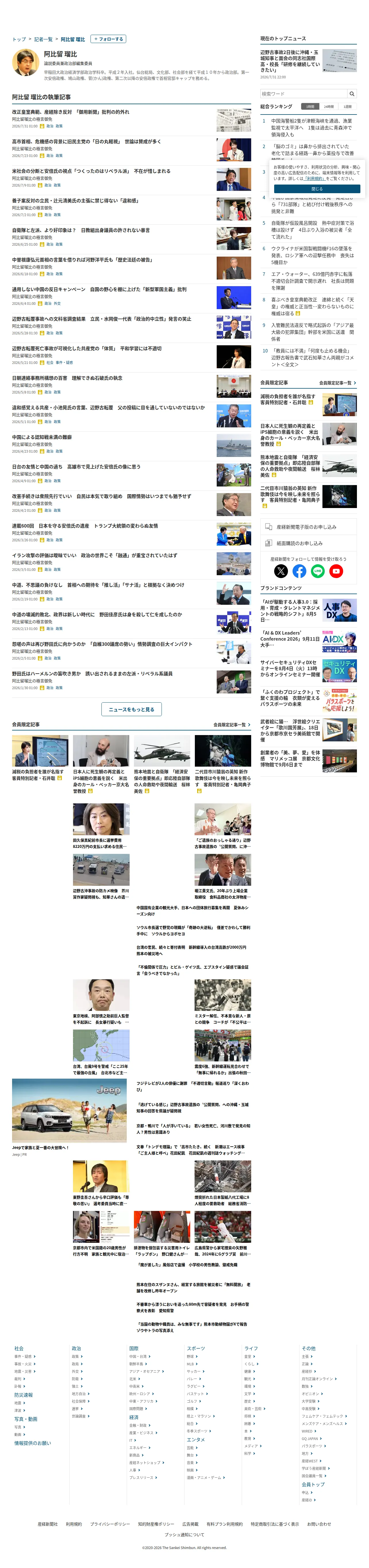
Task: Open the search keyword field
Action: tap(303, 94)
